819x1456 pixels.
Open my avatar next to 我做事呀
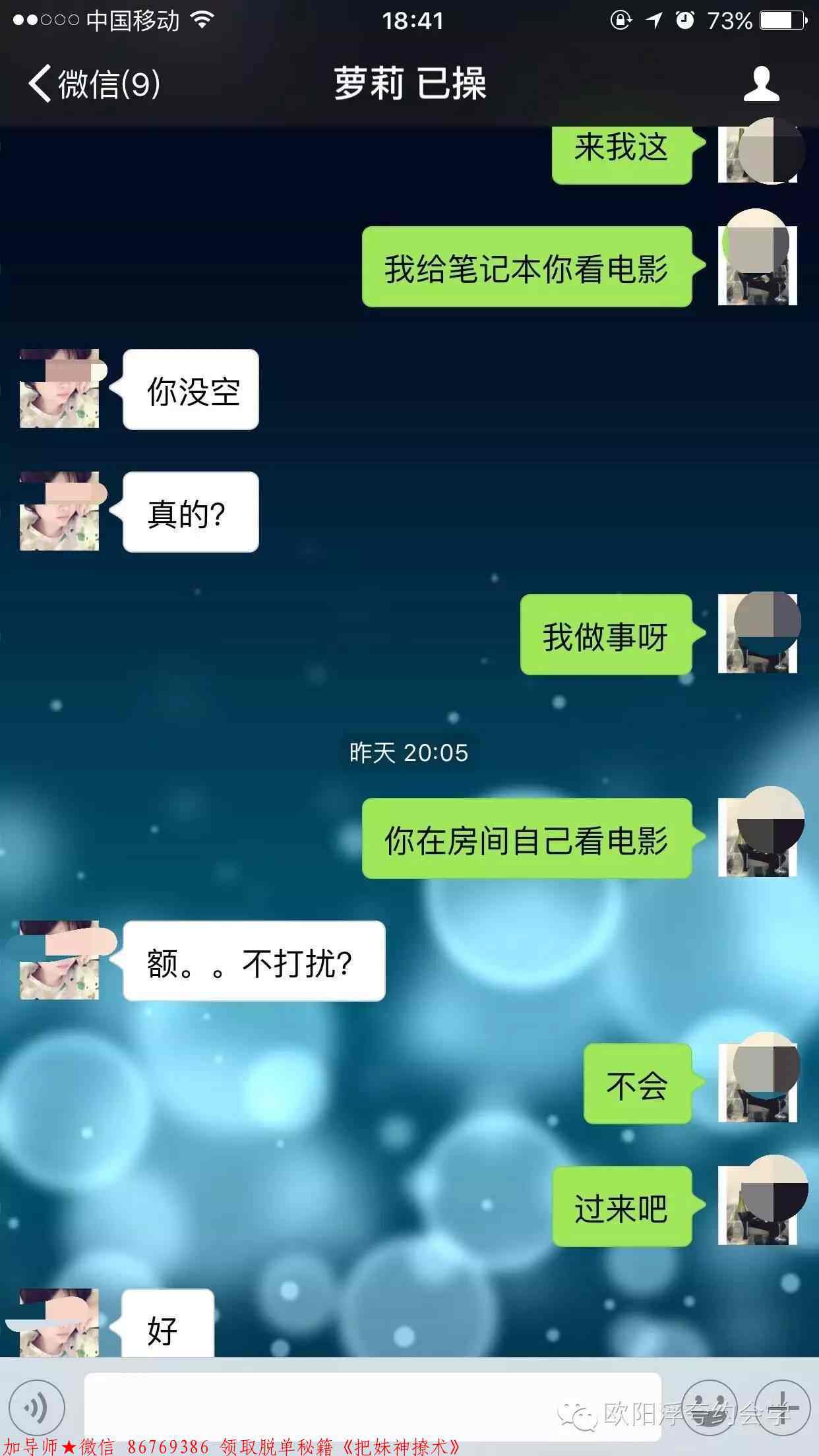point(758,634)
